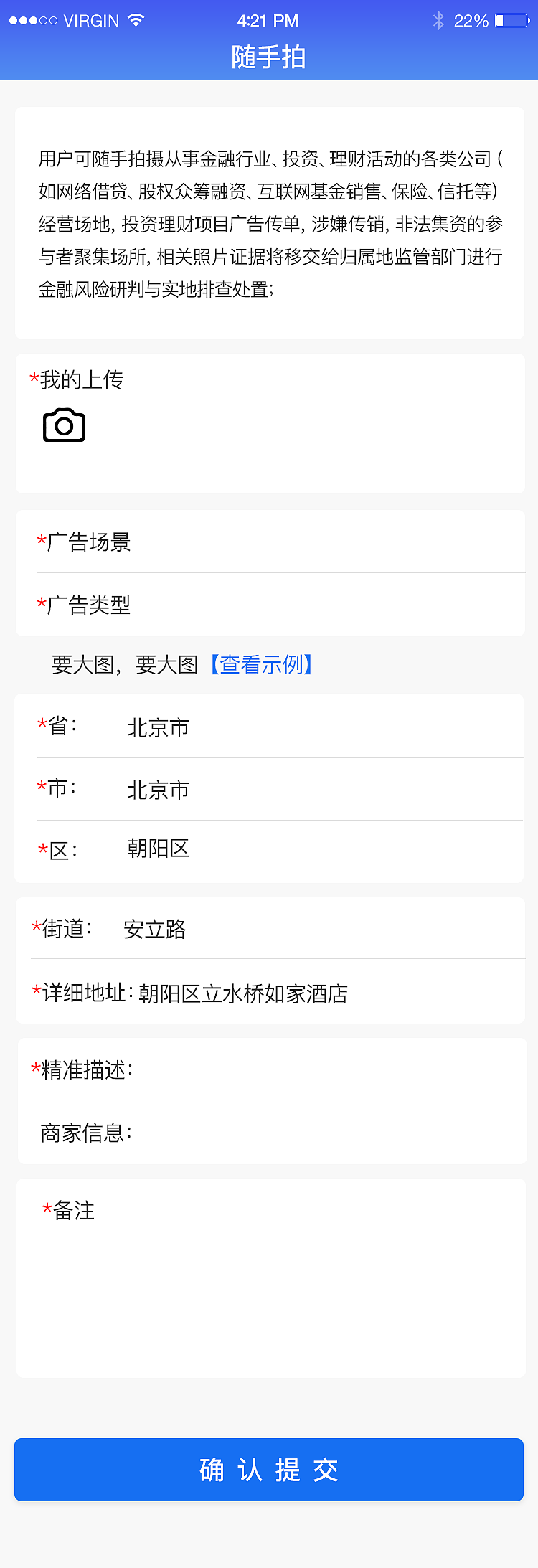Image resolution: width=538 pixels, height=1568 pixels.
Task: Select the 商家信息 row
Action: pyautogui.click(x=269, y=1132)
